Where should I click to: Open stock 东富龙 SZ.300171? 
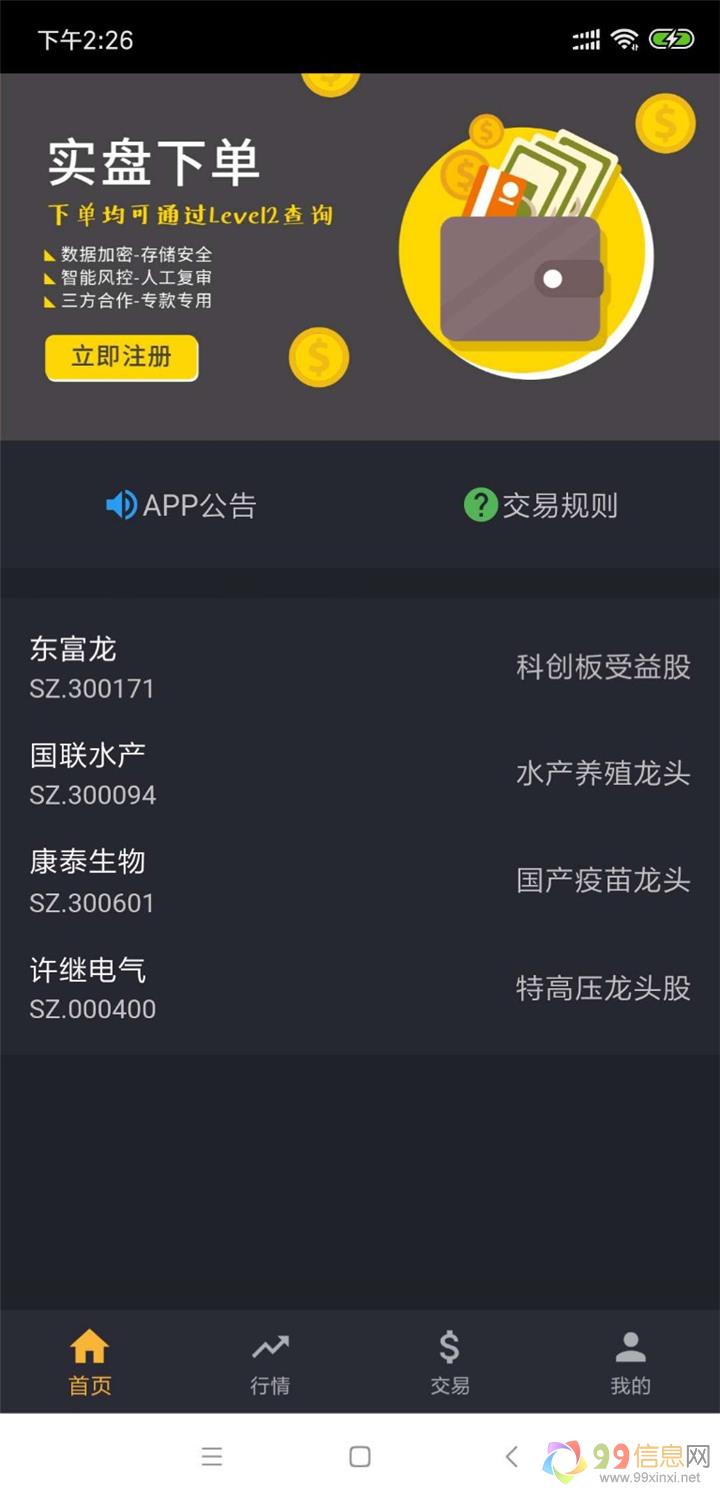point(360,667)
